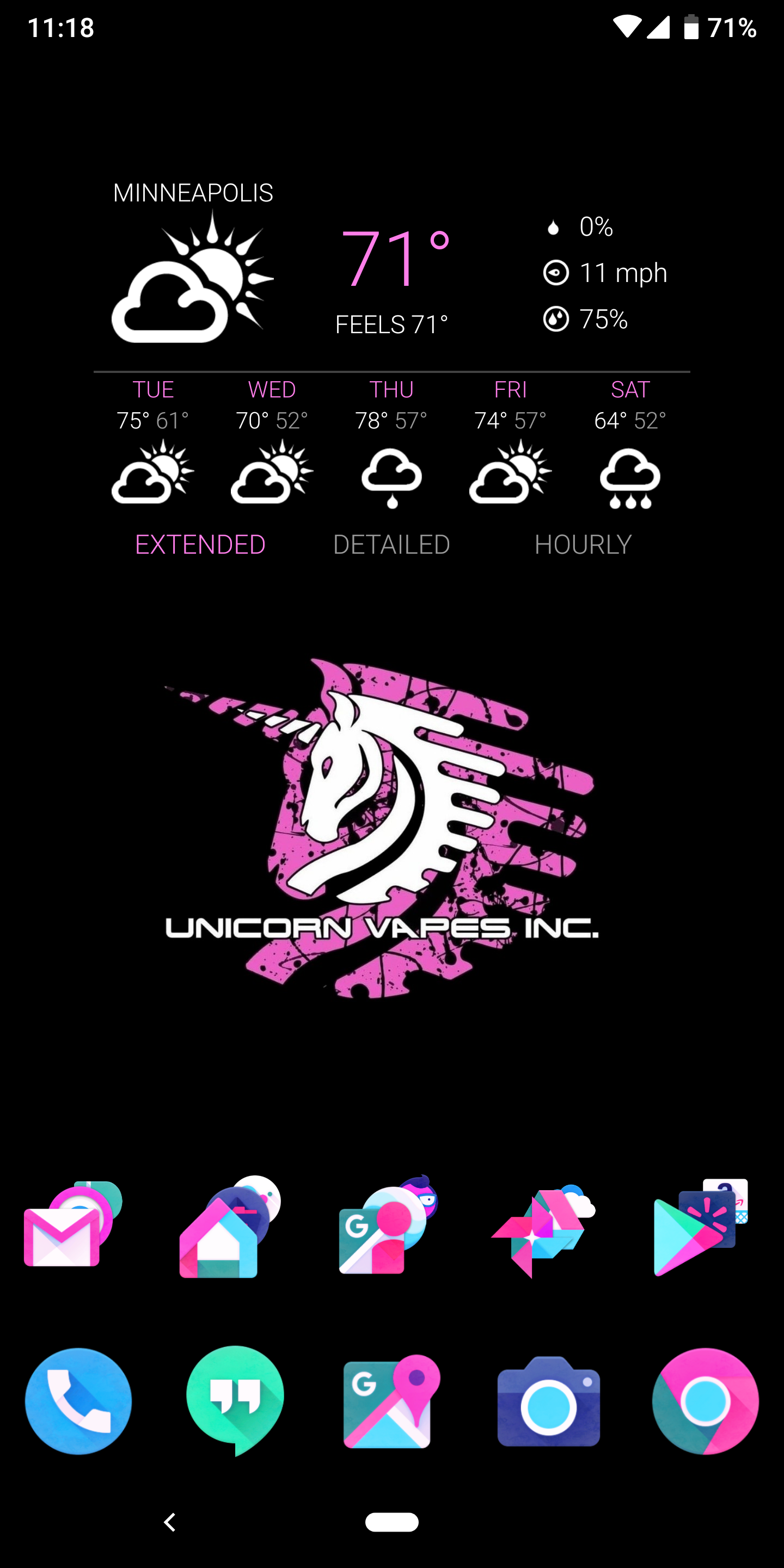784x1568 pixels.
Task: Open the Camera app
Action: tap(548, 1402)
